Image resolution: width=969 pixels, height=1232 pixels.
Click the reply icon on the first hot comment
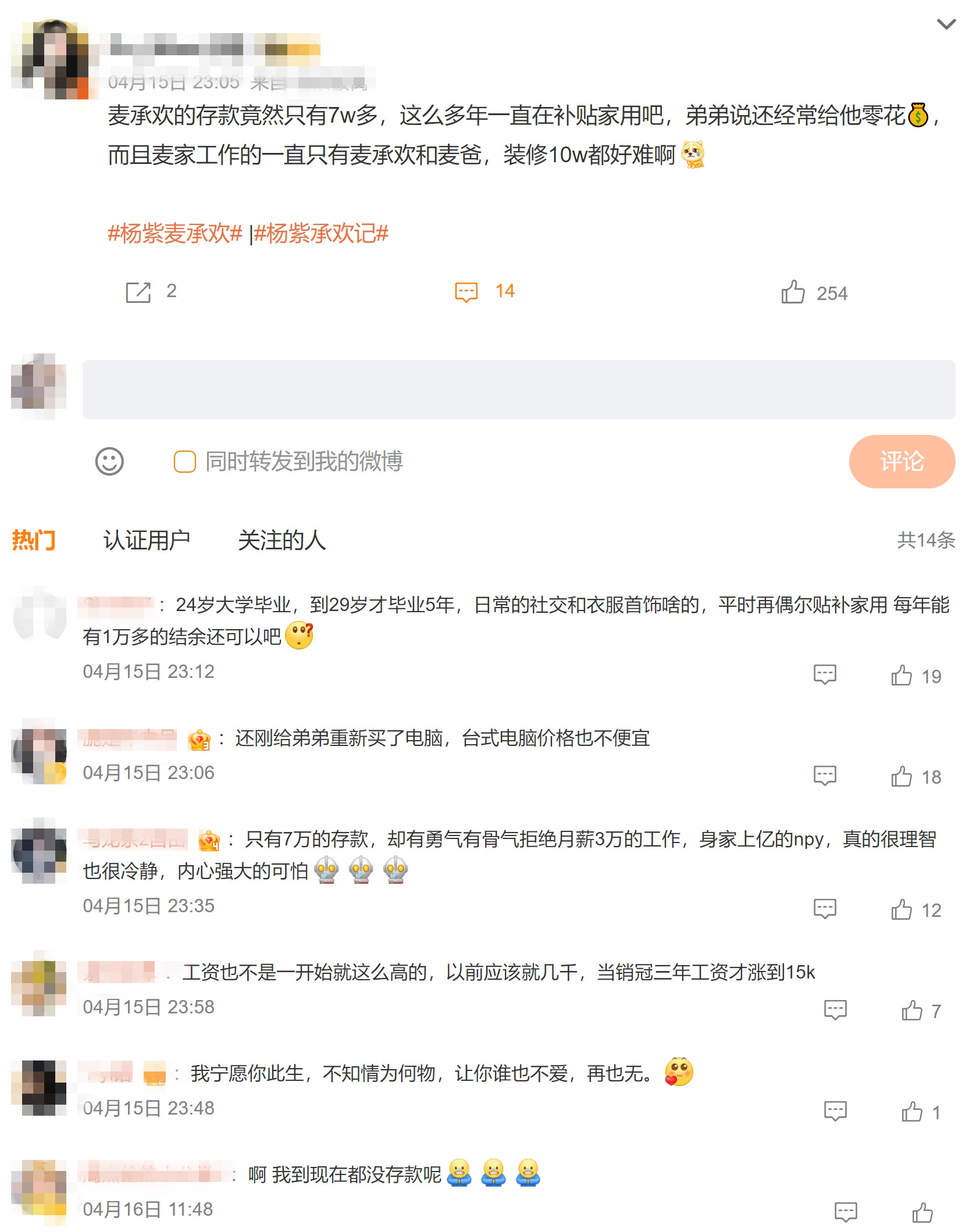(826, 674)
